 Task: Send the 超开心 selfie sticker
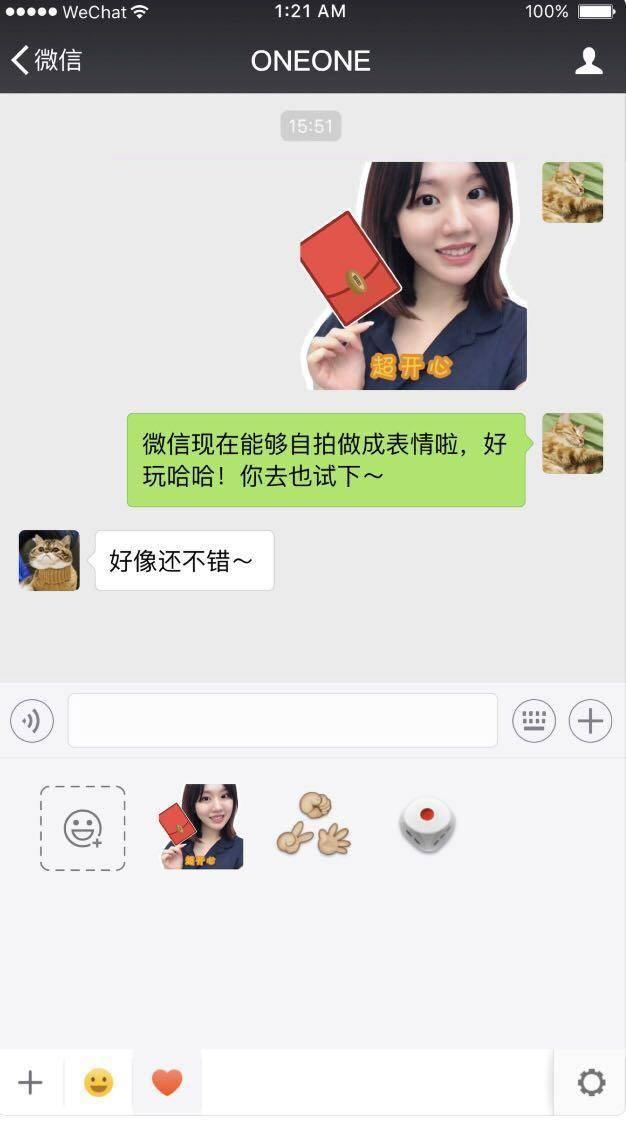pos(202,827)
